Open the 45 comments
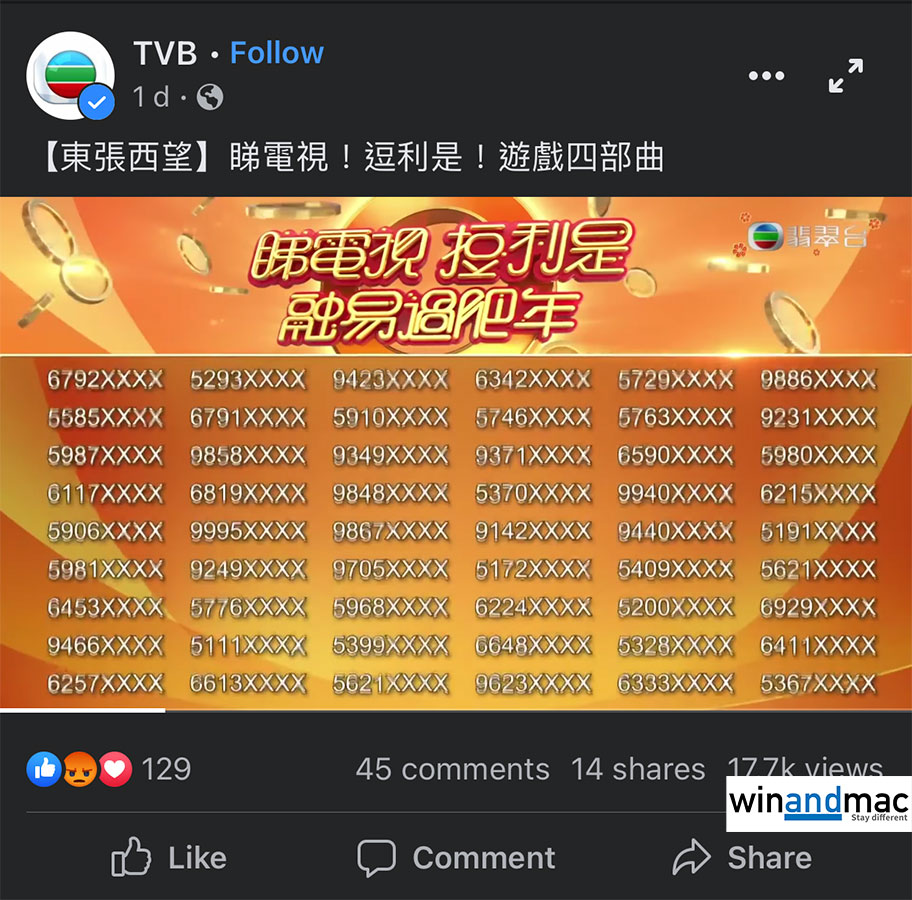Screen dimensions: 912x900 452,769
